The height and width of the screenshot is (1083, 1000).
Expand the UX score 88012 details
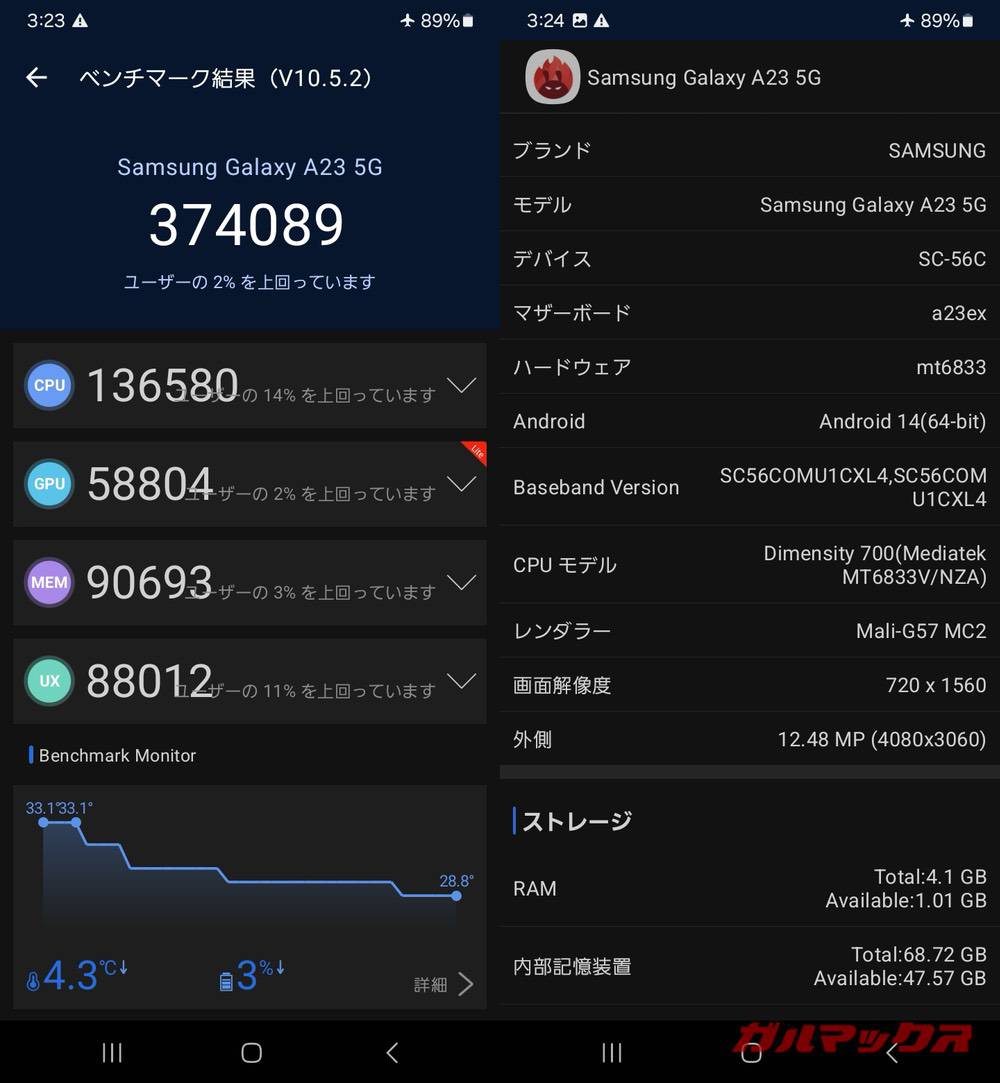pyautogui.click(x=461, y=681)
